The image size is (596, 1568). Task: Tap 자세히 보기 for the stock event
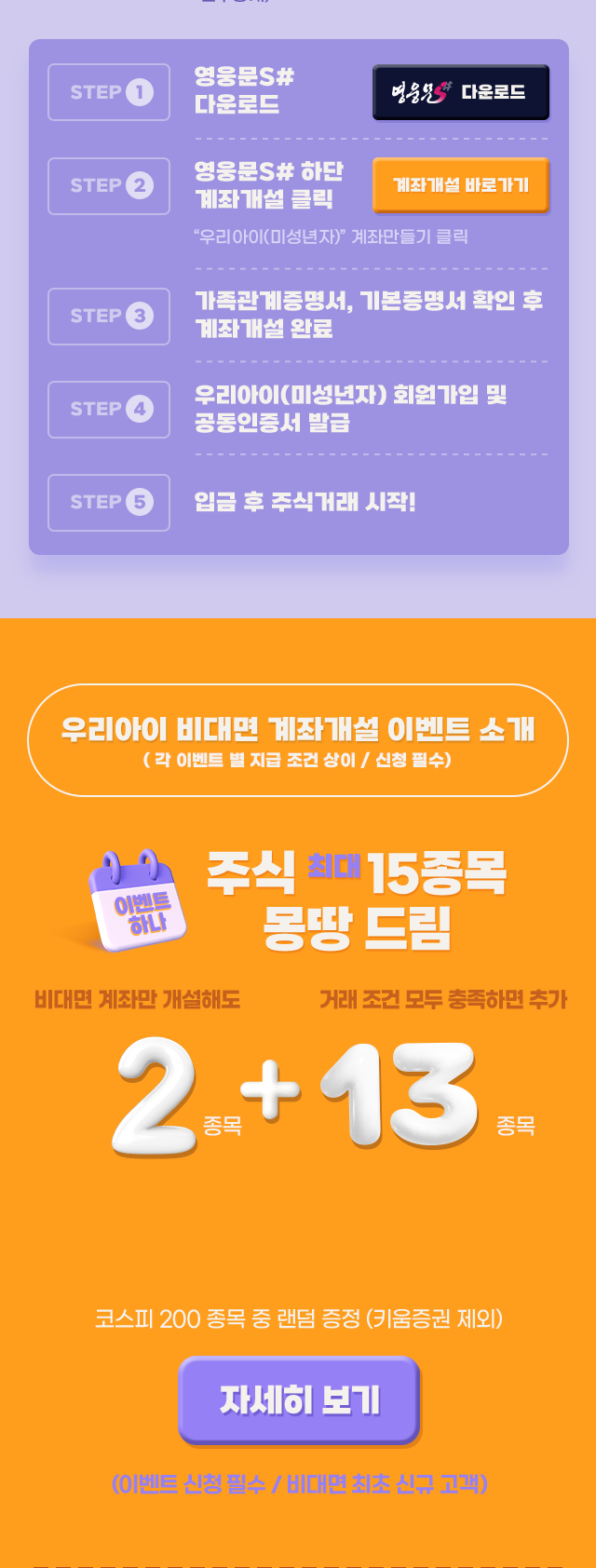pyautogui.click(x=299, y=1399)
